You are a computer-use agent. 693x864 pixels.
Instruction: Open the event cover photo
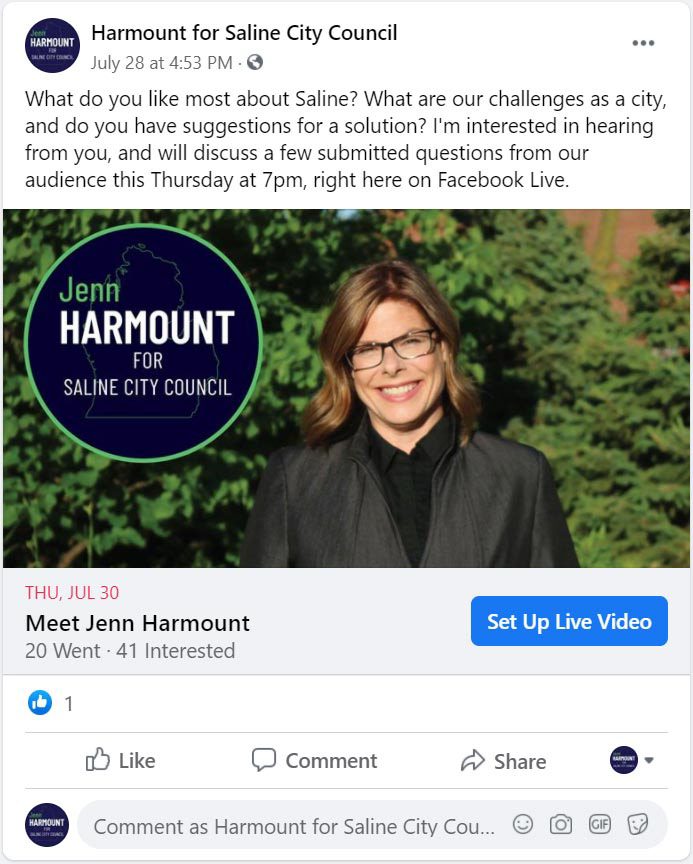(x=346, y=388)
